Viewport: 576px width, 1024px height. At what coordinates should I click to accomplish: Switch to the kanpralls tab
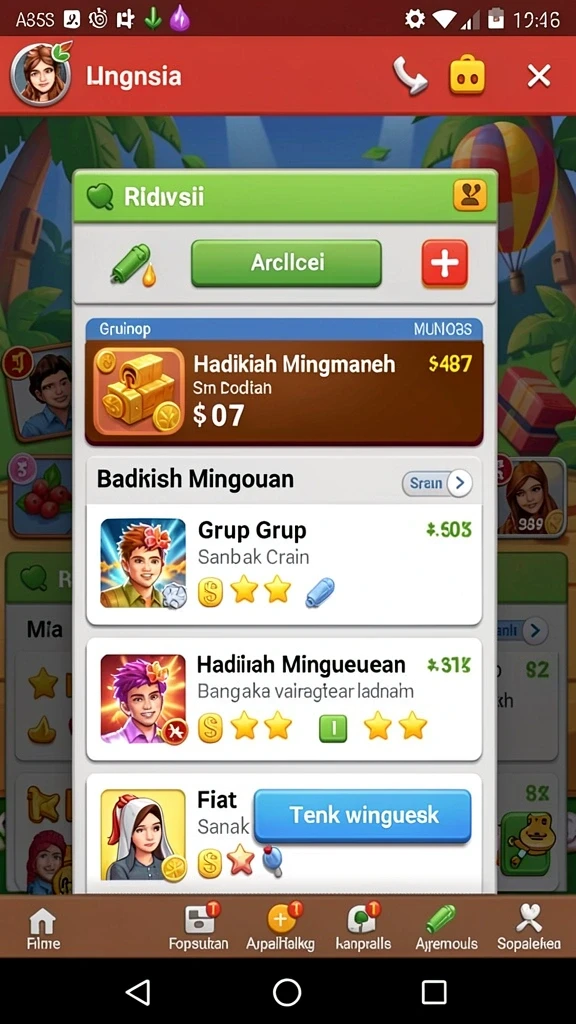(x=363, y=927)
